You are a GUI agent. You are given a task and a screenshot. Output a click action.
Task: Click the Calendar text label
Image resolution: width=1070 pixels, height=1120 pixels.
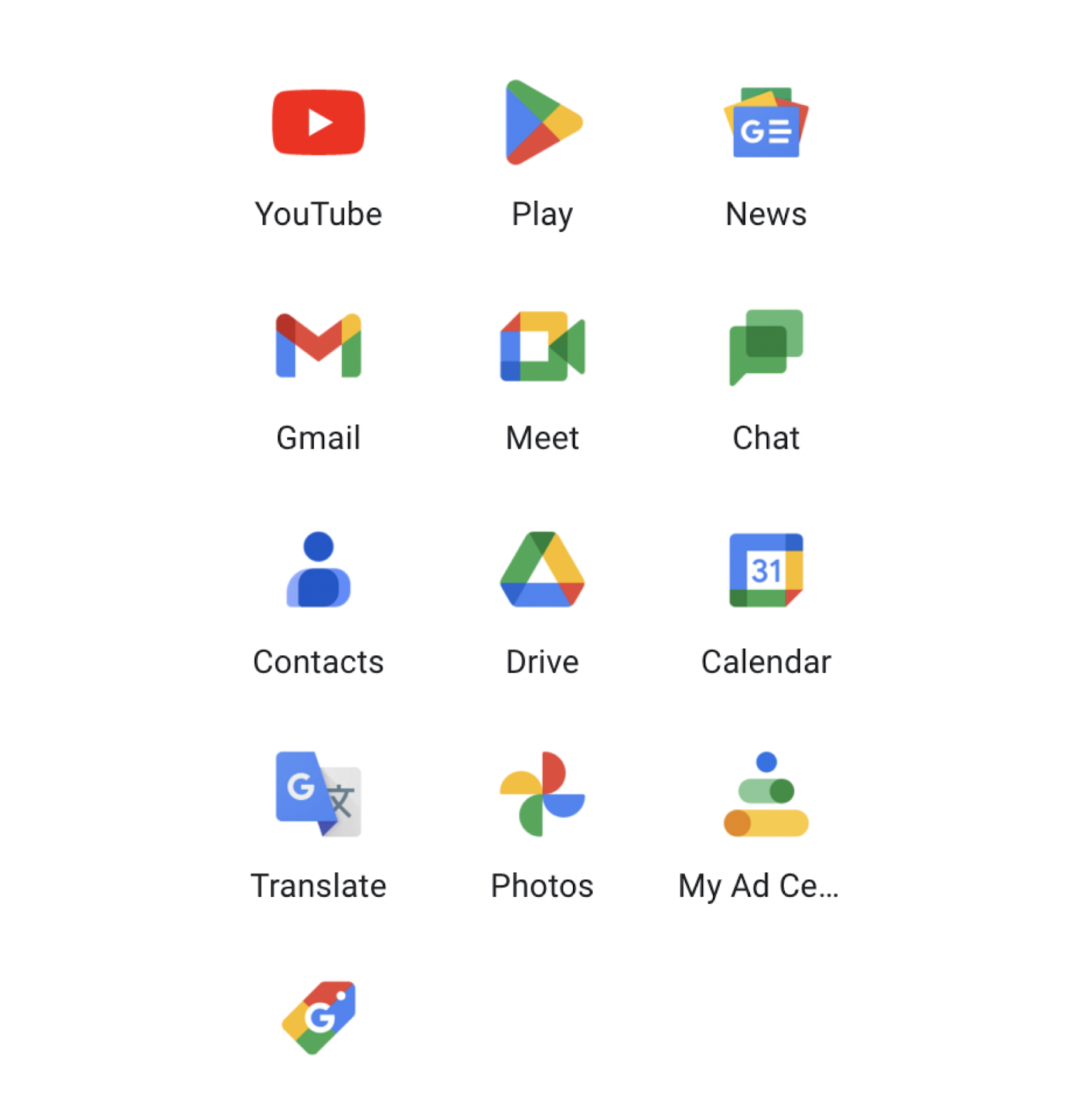767,661
